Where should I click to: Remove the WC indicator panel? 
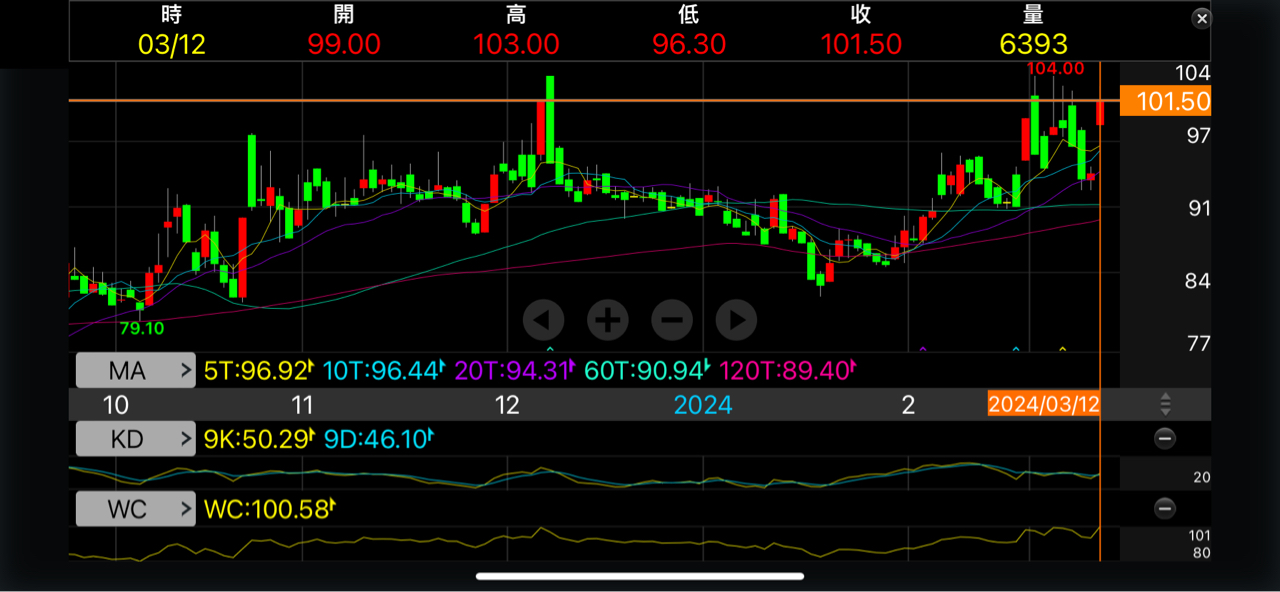(x=1165, y=509)
